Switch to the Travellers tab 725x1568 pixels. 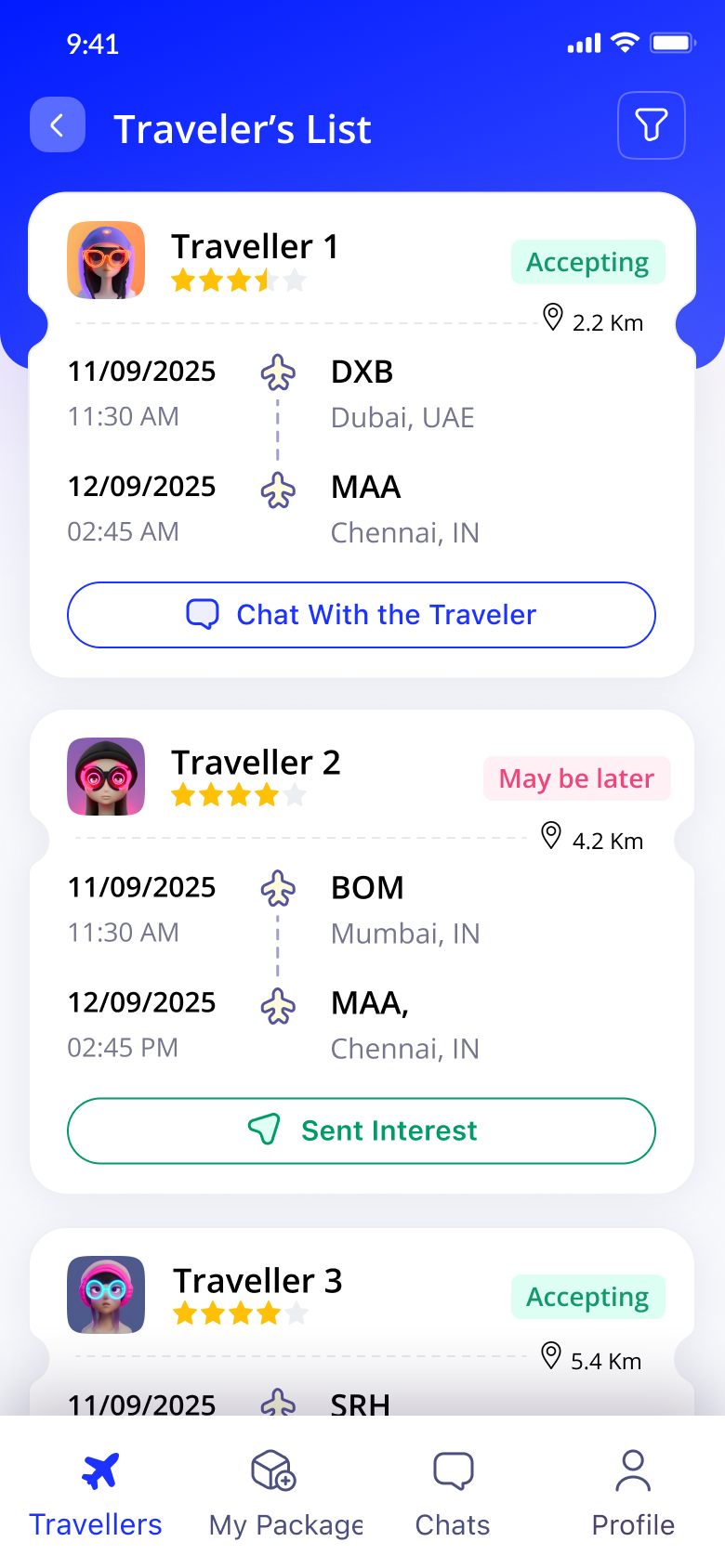coord(96,1492)
